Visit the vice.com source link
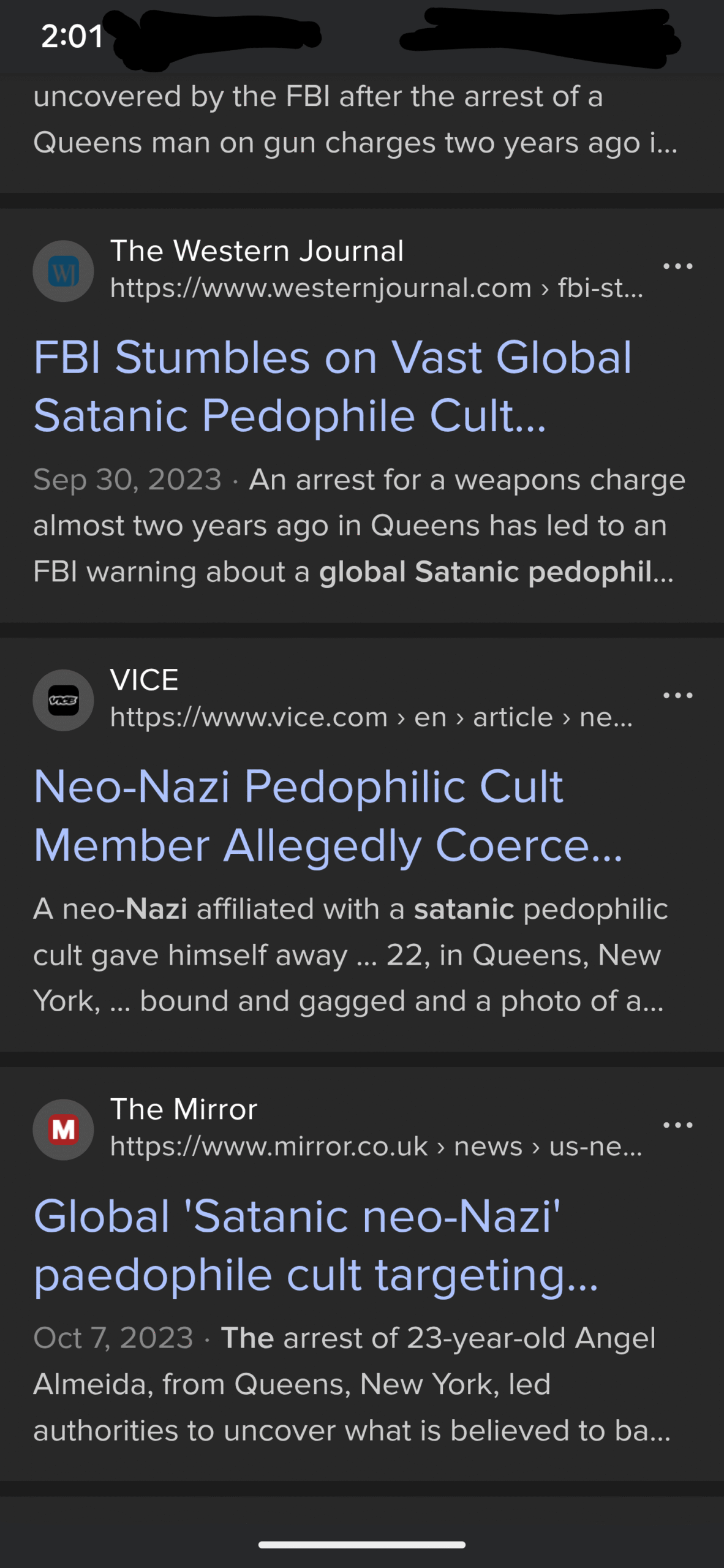This screenshot has width=724, height=1568. click(371, 717)
